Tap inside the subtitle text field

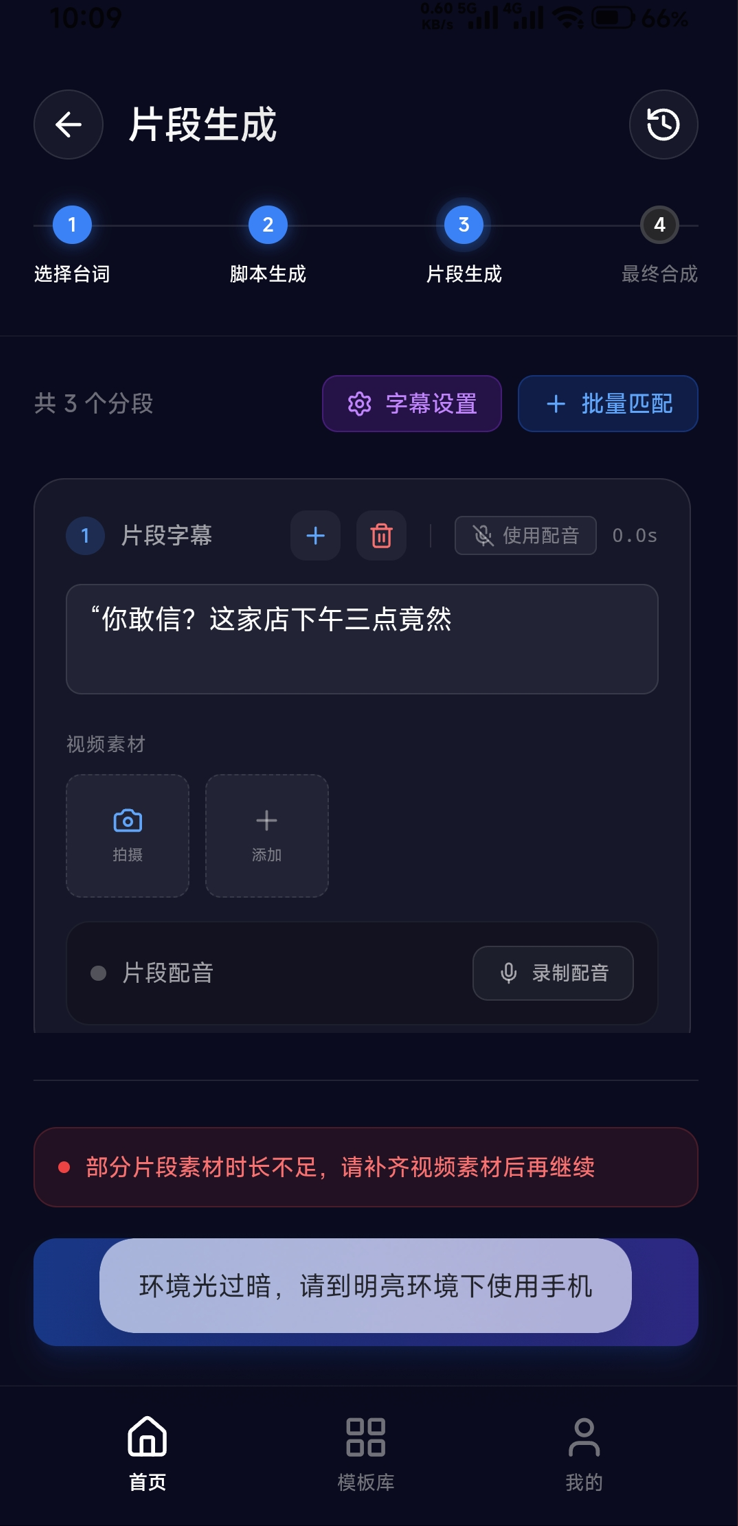click(362, 638)
